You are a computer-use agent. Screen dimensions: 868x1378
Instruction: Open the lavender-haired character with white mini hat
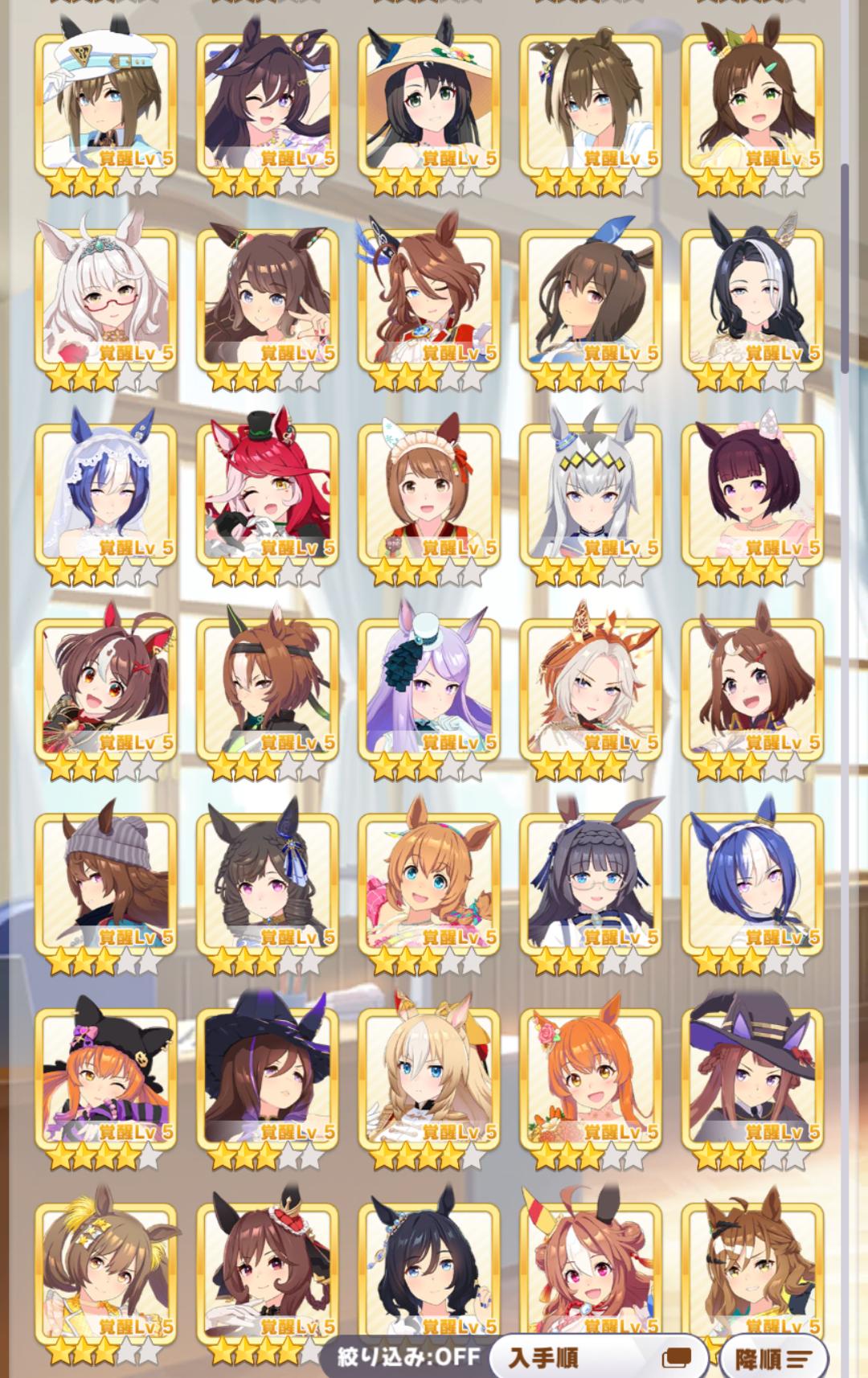pyautogui.click(x=428, y=688)
